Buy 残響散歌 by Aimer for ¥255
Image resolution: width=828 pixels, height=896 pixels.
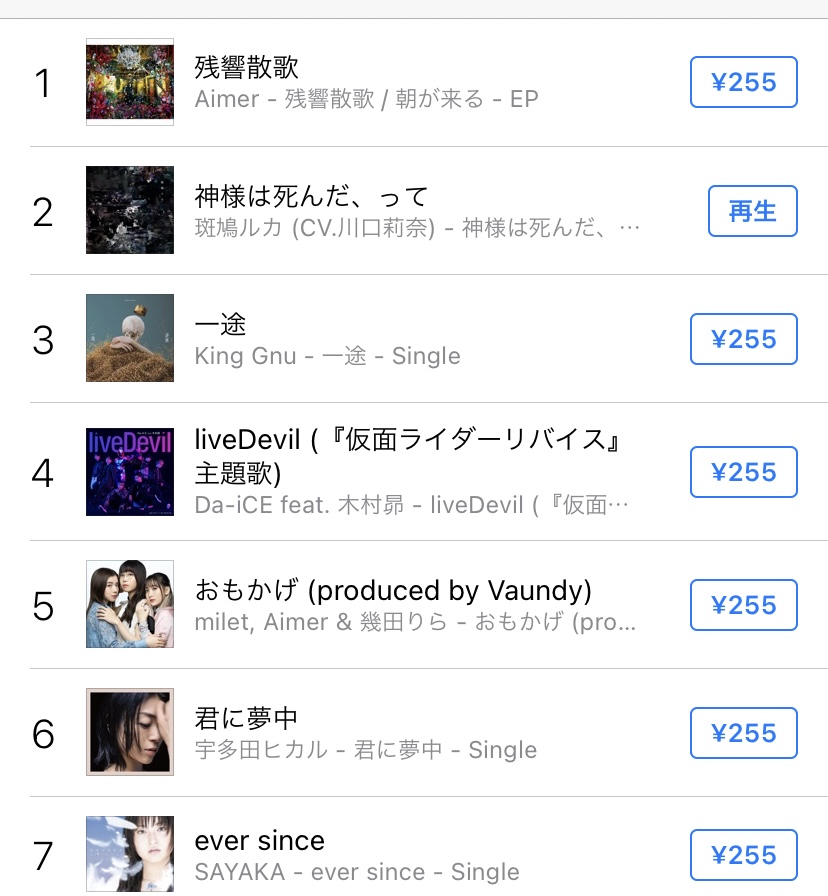tap(743, 82)
